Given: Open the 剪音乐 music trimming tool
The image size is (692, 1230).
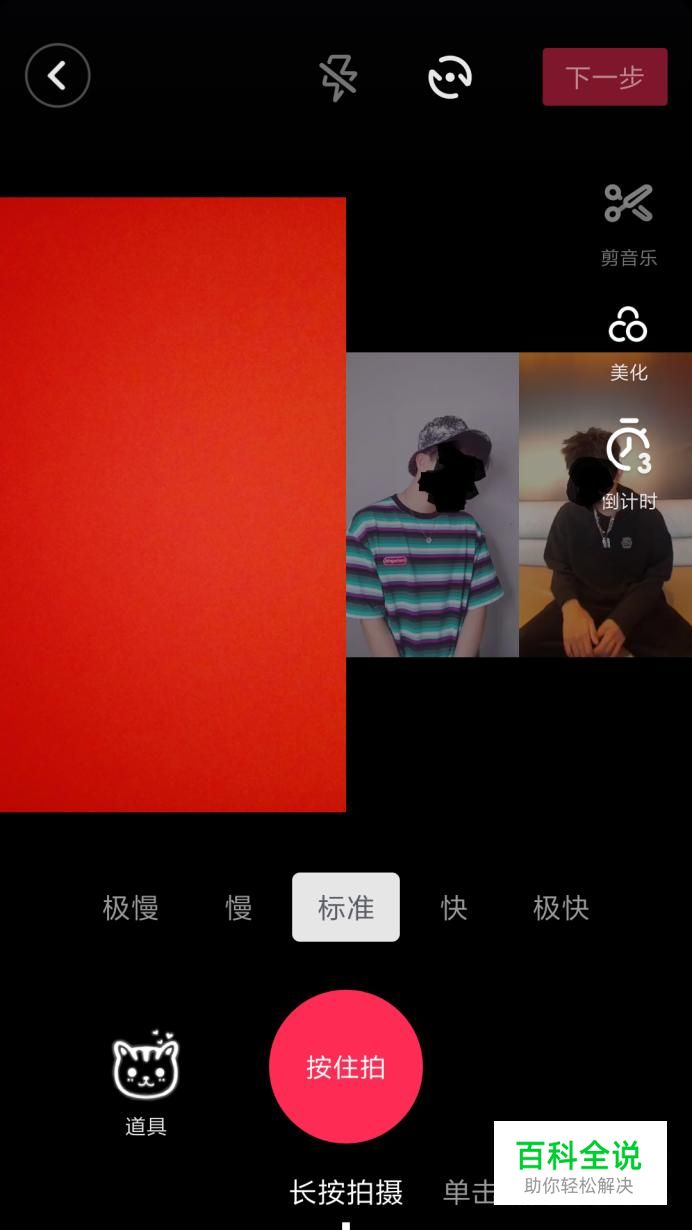Looking at the screenshot, I should 629,225.
